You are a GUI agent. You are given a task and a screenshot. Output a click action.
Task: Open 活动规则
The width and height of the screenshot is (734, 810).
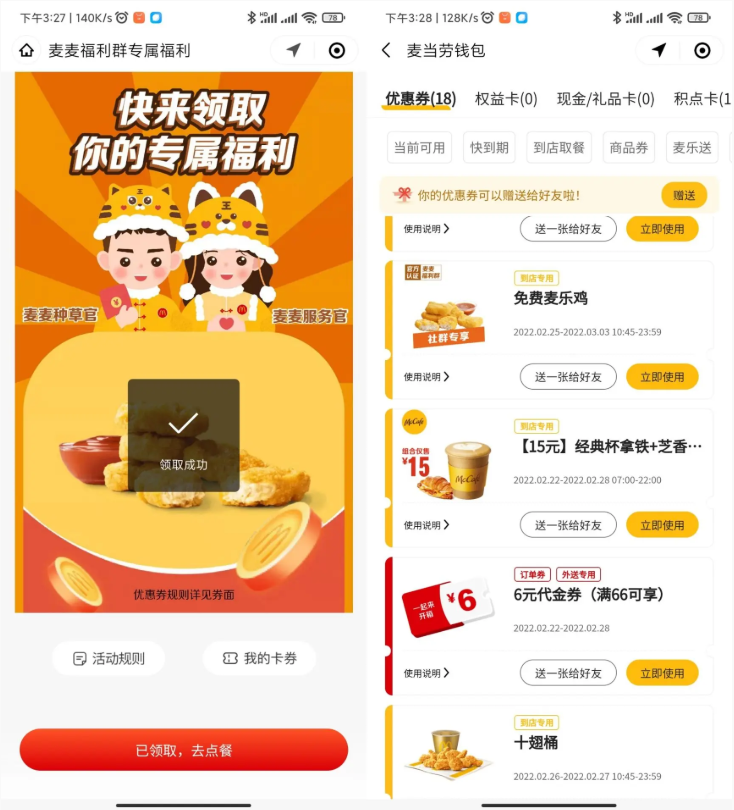[109, 658]
